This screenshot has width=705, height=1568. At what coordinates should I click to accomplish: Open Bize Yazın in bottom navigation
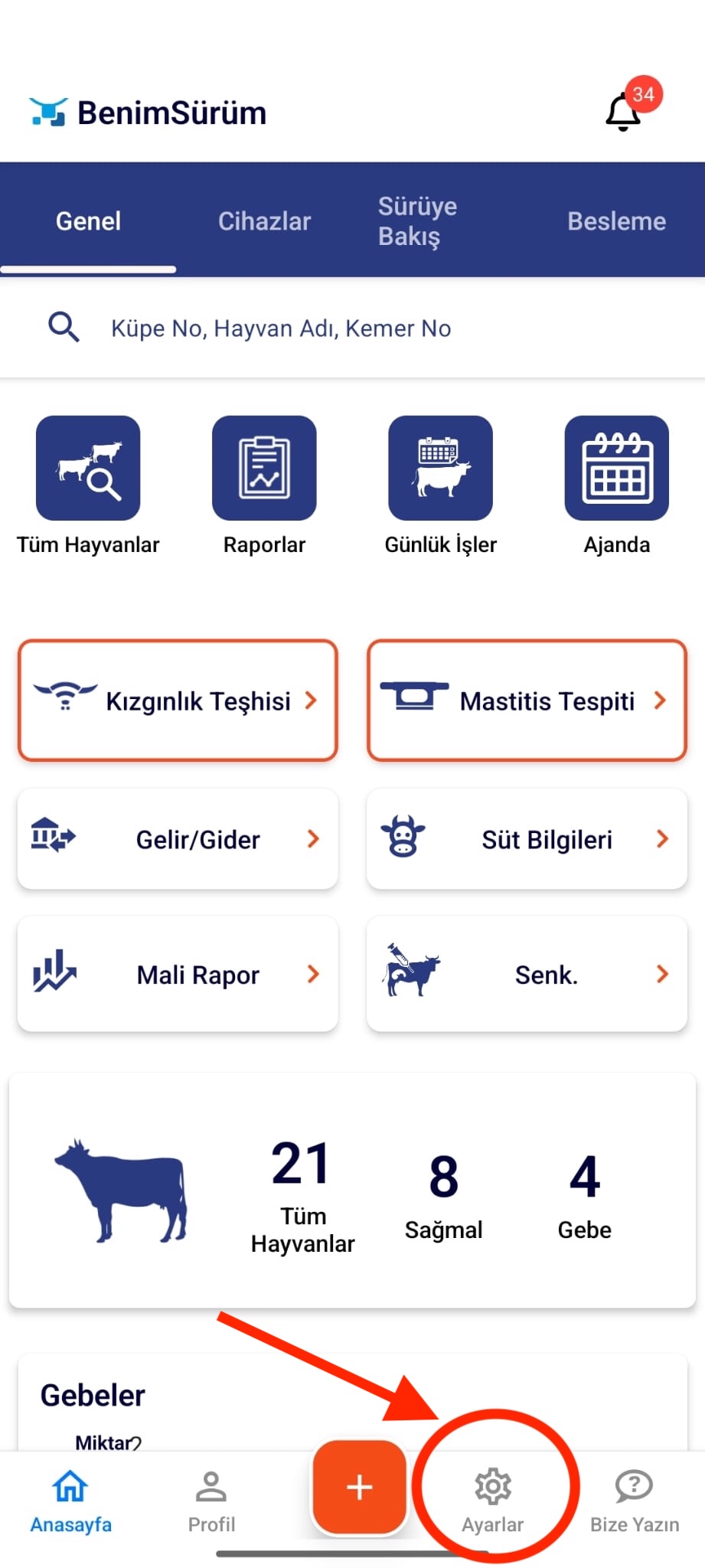coord(634,1501)
